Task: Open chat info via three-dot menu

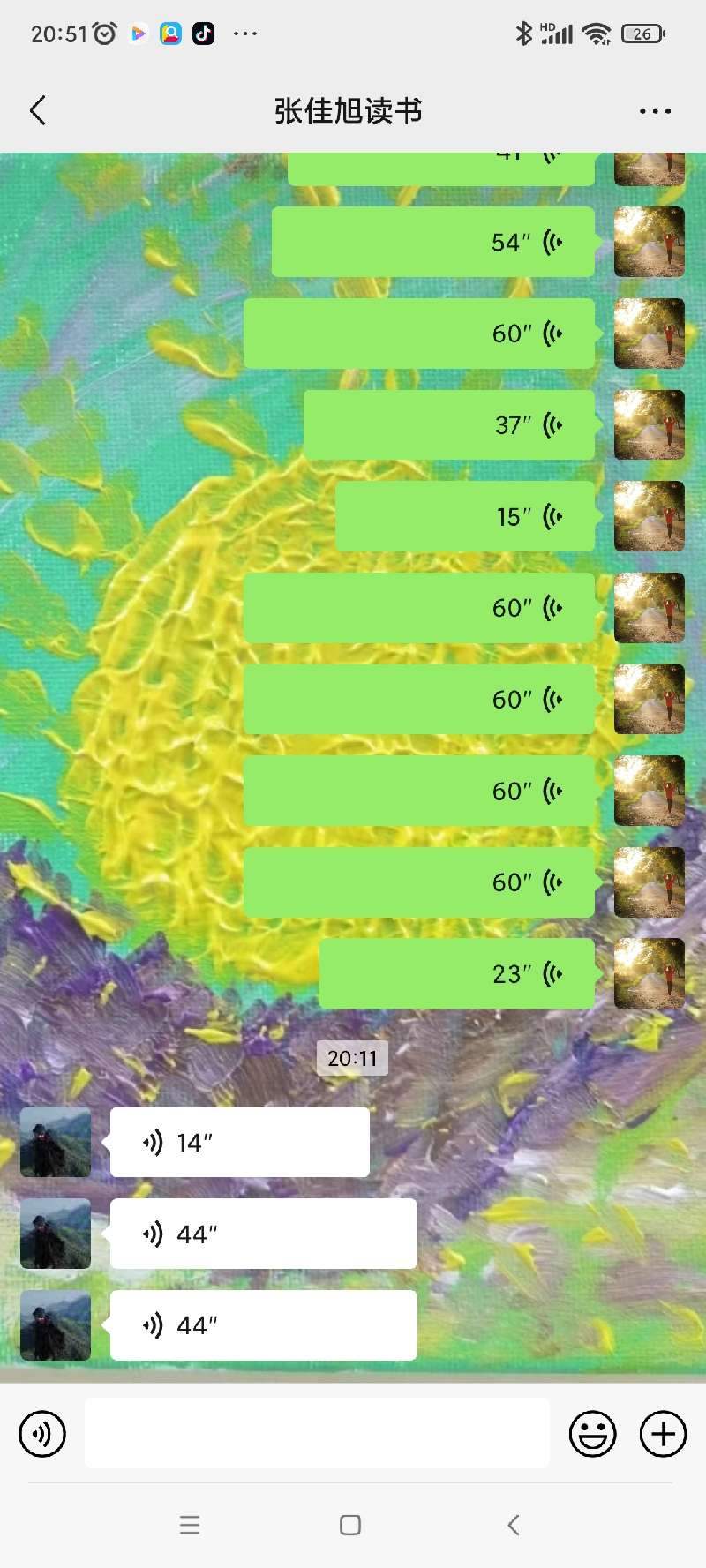Action: 655,111
